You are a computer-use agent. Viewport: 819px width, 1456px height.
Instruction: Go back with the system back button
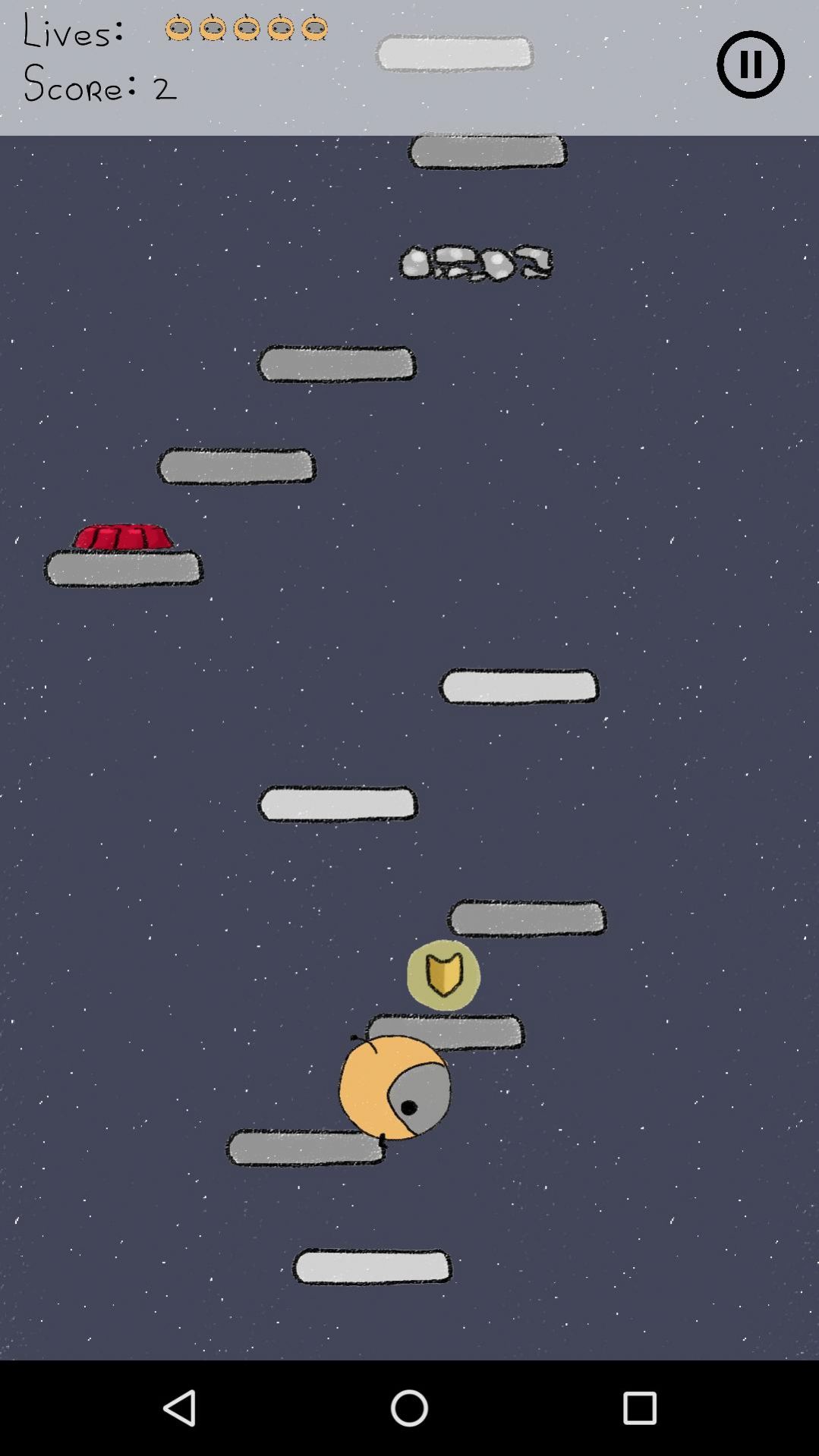tap(180, 1407)
